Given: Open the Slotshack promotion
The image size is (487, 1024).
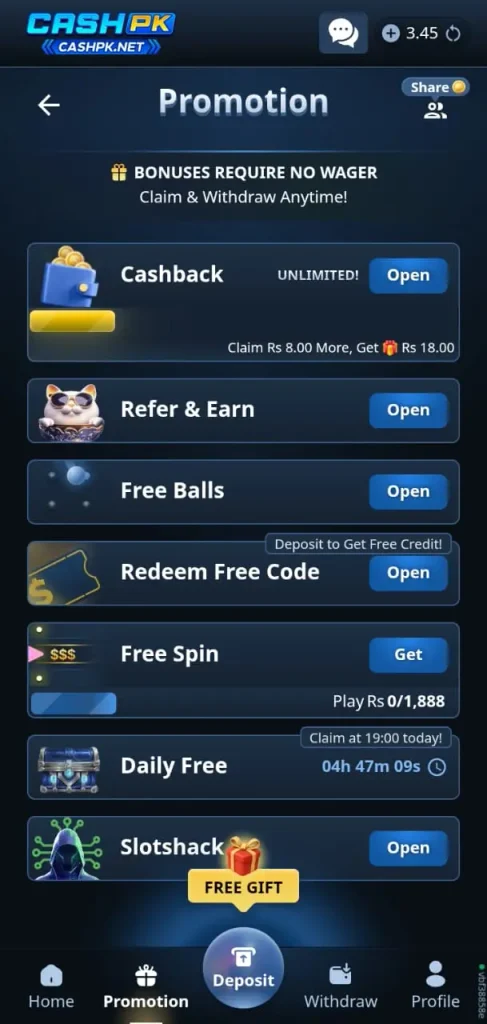Looking at the screenshot, I should tap(409, 848).
